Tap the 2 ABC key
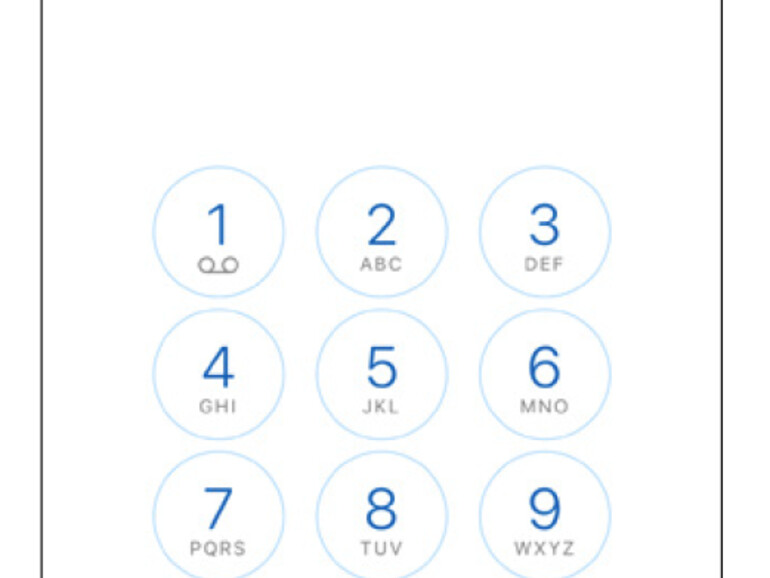Viewport: 770px width, 578px height. 381,232
